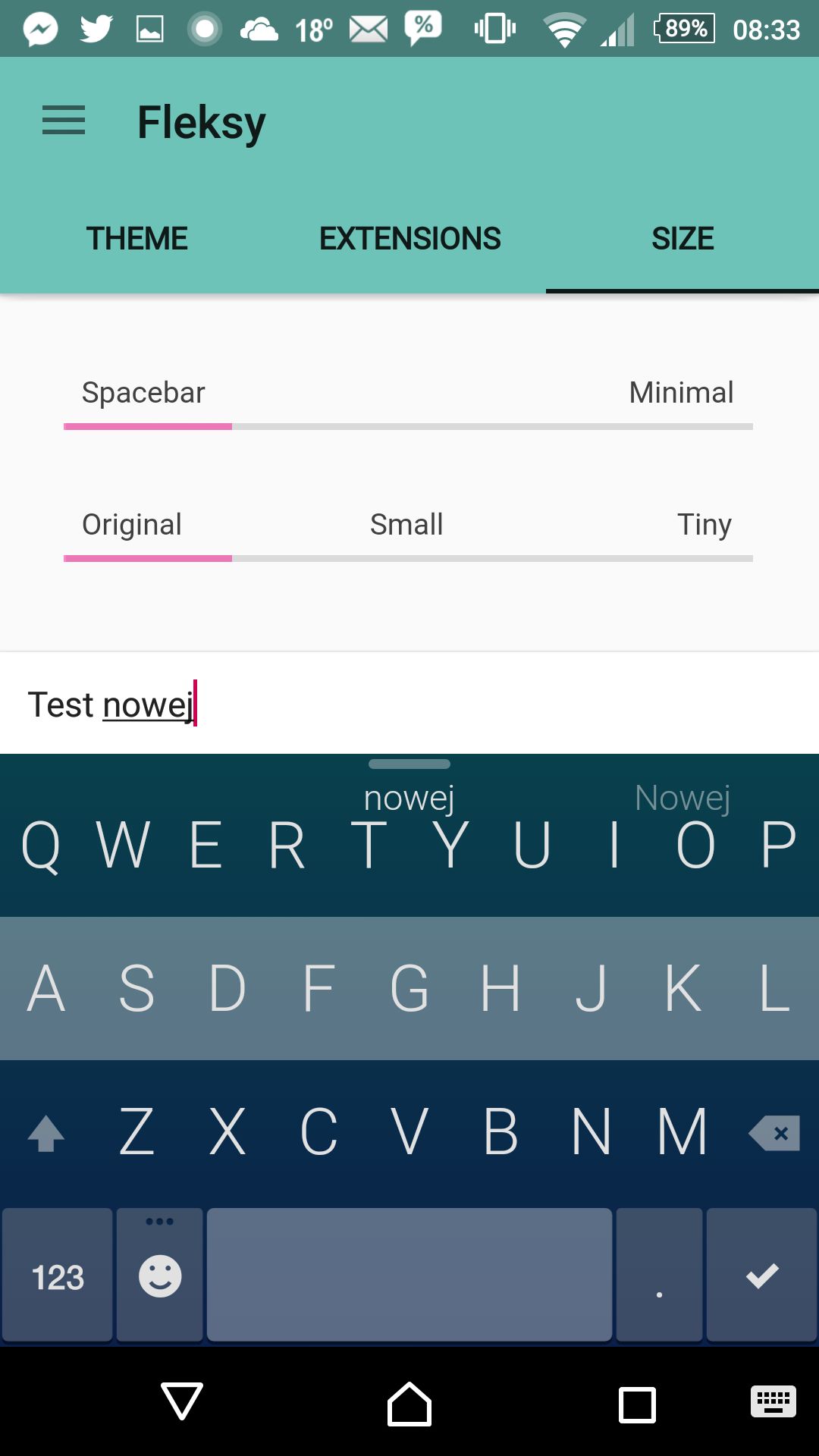Image resolution: width=819 pixels, height=1456 pixels.
Task: Tap the spacebar key
Action: pyautogui.click(x=409, y=1276)
